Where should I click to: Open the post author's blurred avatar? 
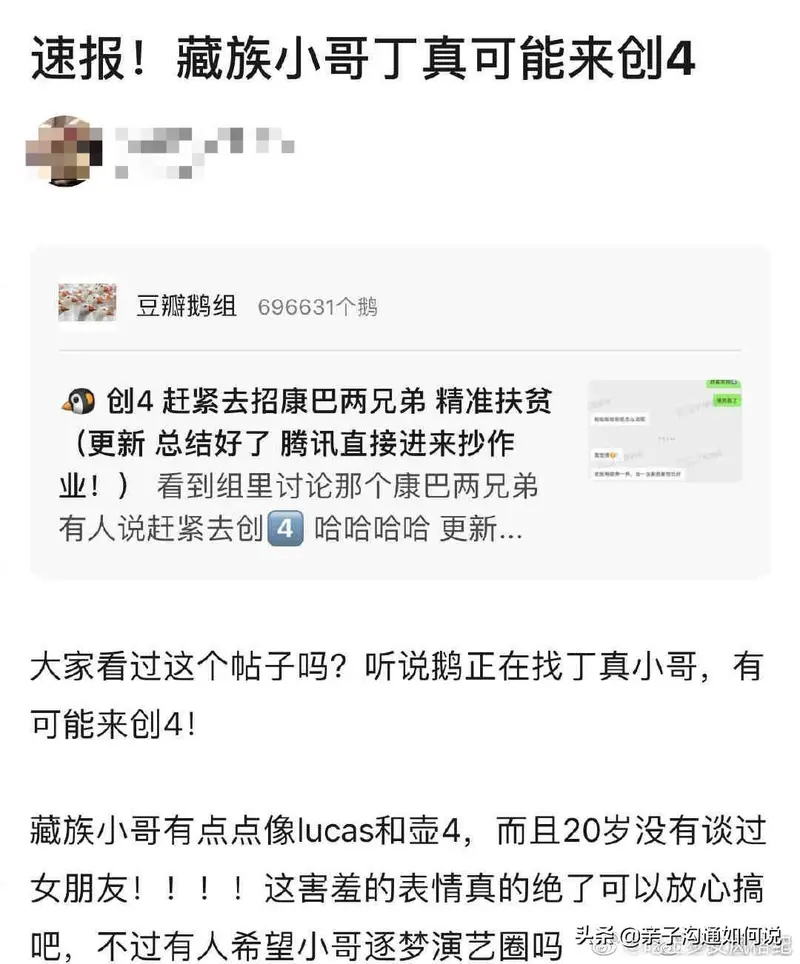[62, 149]
